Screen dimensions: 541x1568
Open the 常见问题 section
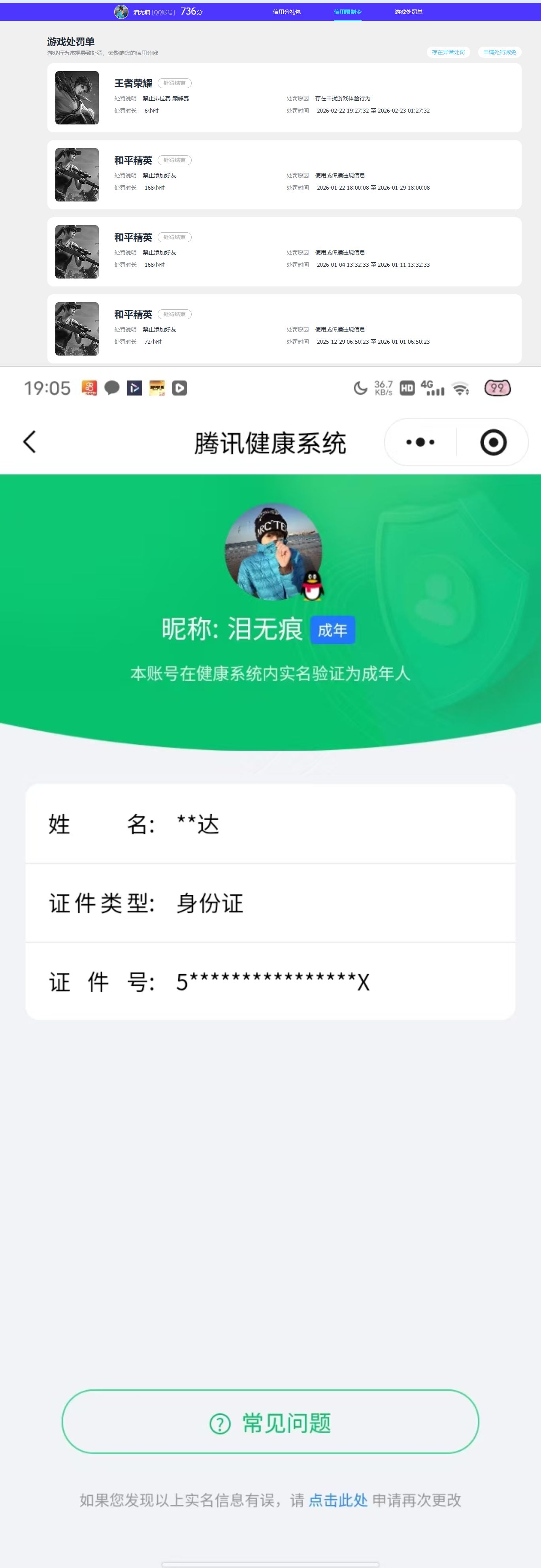coord(270,1424)
